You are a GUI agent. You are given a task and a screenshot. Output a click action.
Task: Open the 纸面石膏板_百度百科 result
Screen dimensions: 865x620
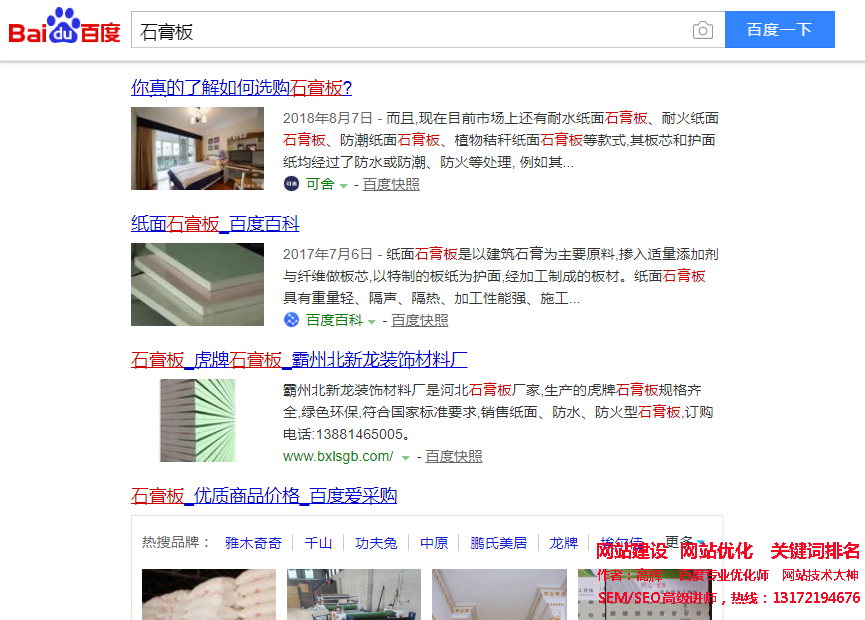pyautogui.click(x=215, y=224)
